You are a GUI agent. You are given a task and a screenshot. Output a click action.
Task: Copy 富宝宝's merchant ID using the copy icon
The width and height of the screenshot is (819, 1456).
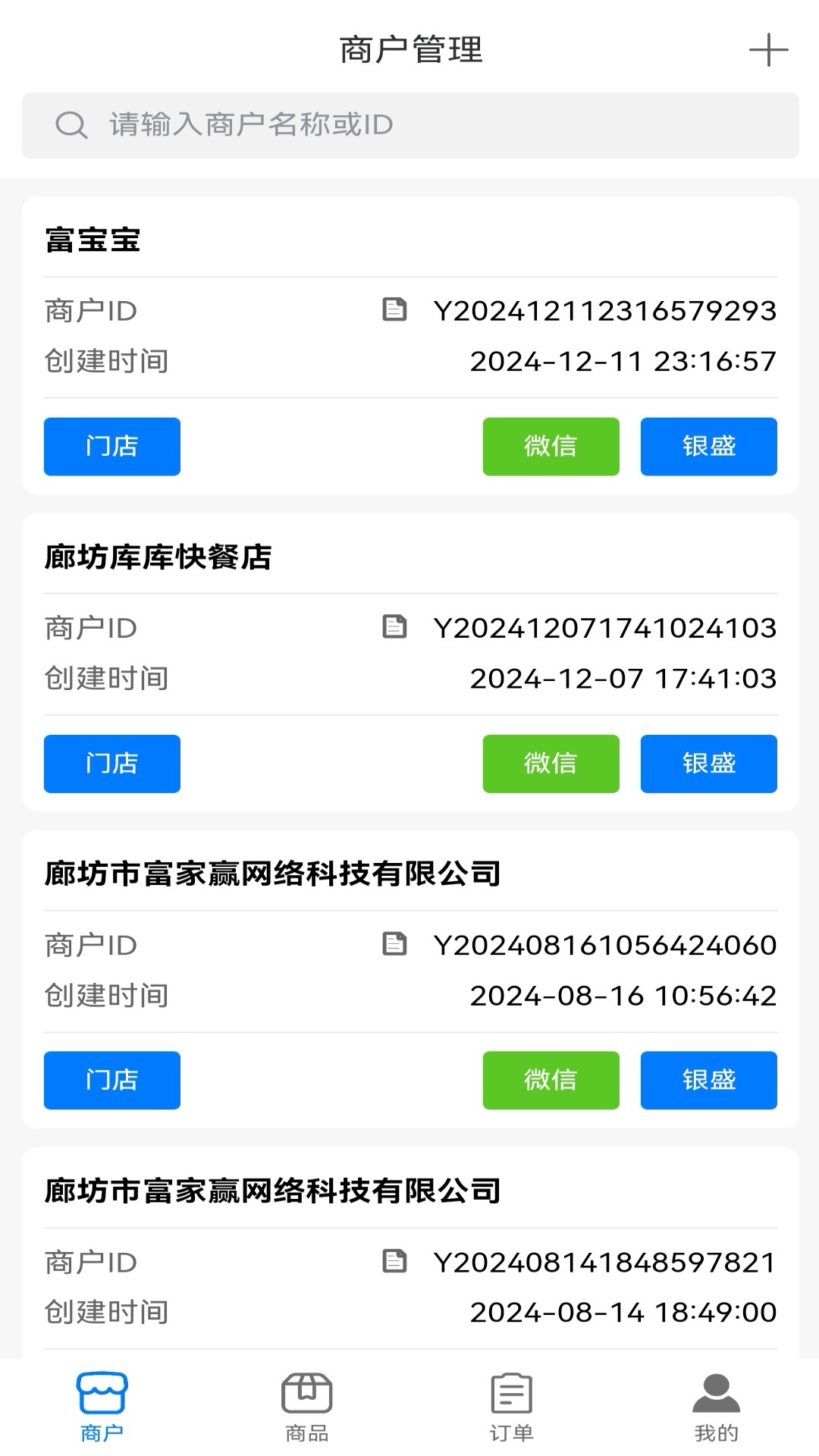point(394,309)
